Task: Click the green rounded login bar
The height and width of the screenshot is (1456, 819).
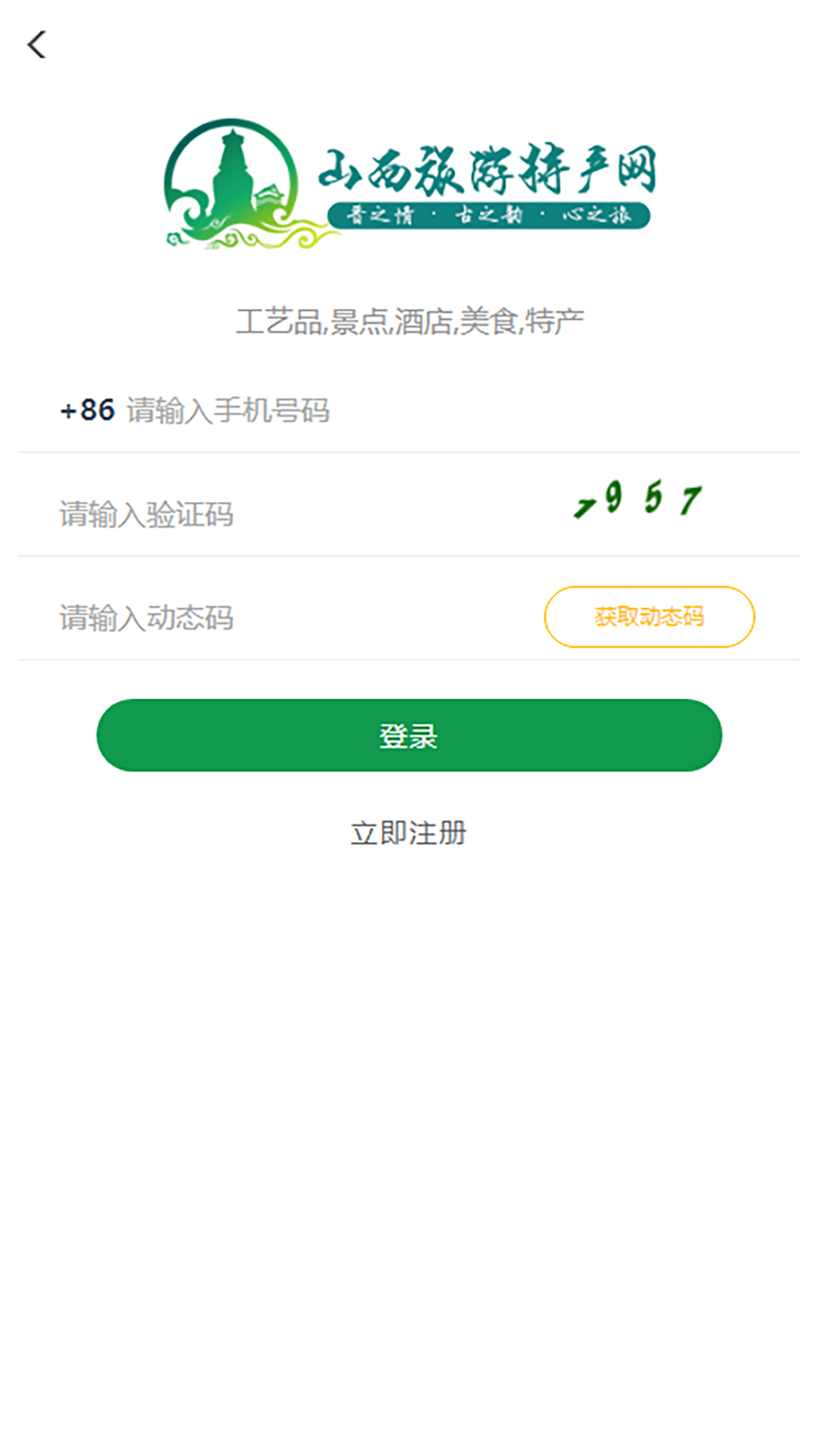Action: (409, 734)
